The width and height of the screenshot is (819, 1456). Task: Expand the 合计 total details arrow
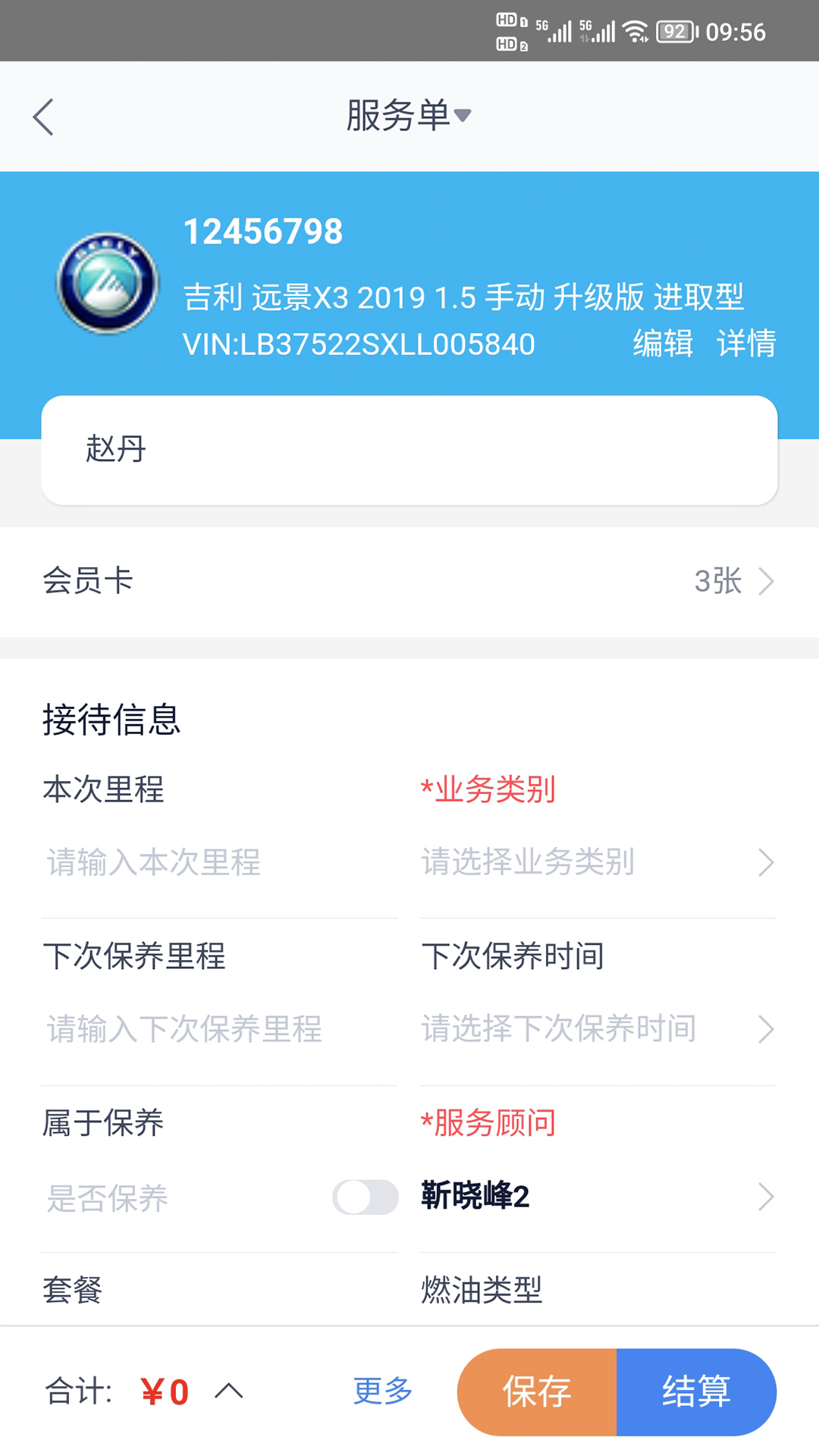(x=228, y=1391)
